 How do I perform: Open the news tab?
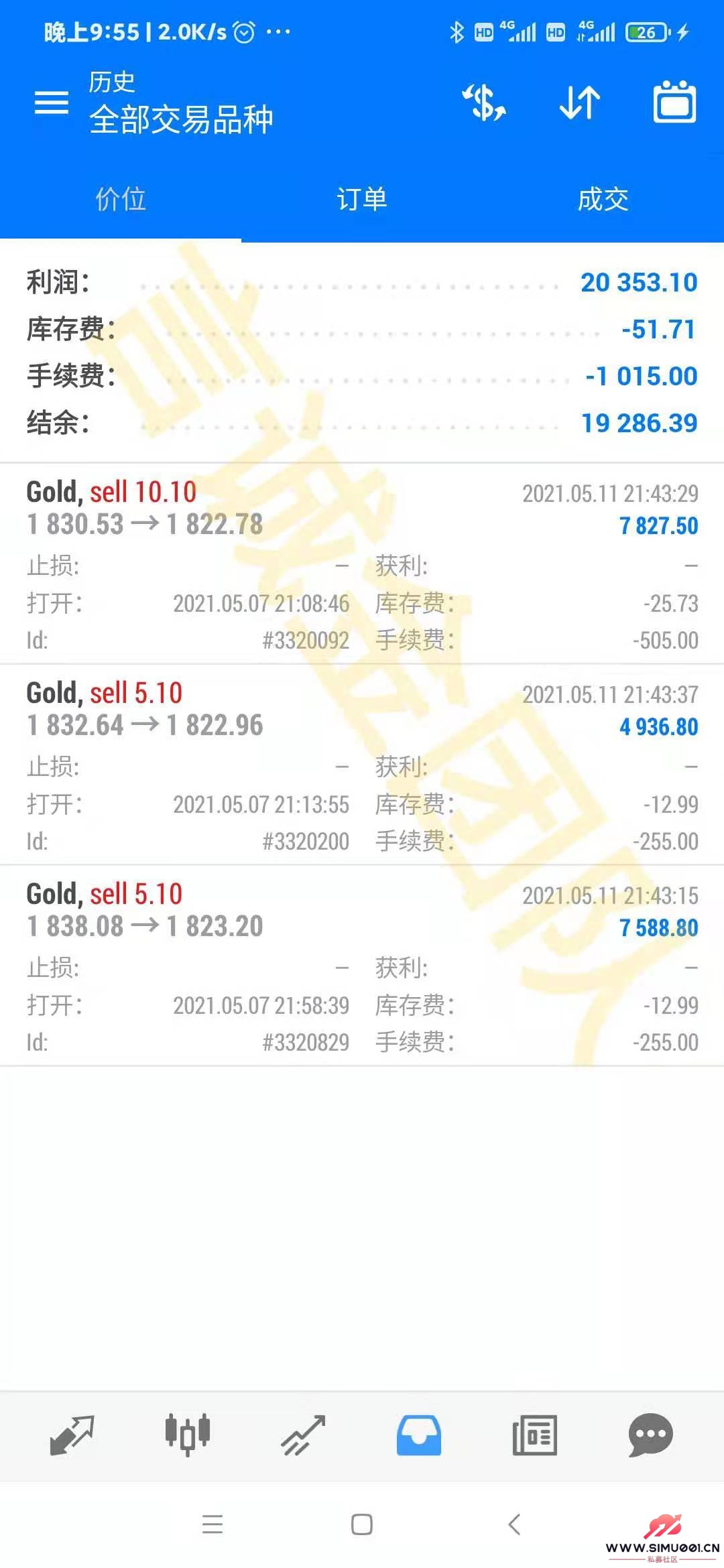pyautogui.click(x=534, y=1435)
